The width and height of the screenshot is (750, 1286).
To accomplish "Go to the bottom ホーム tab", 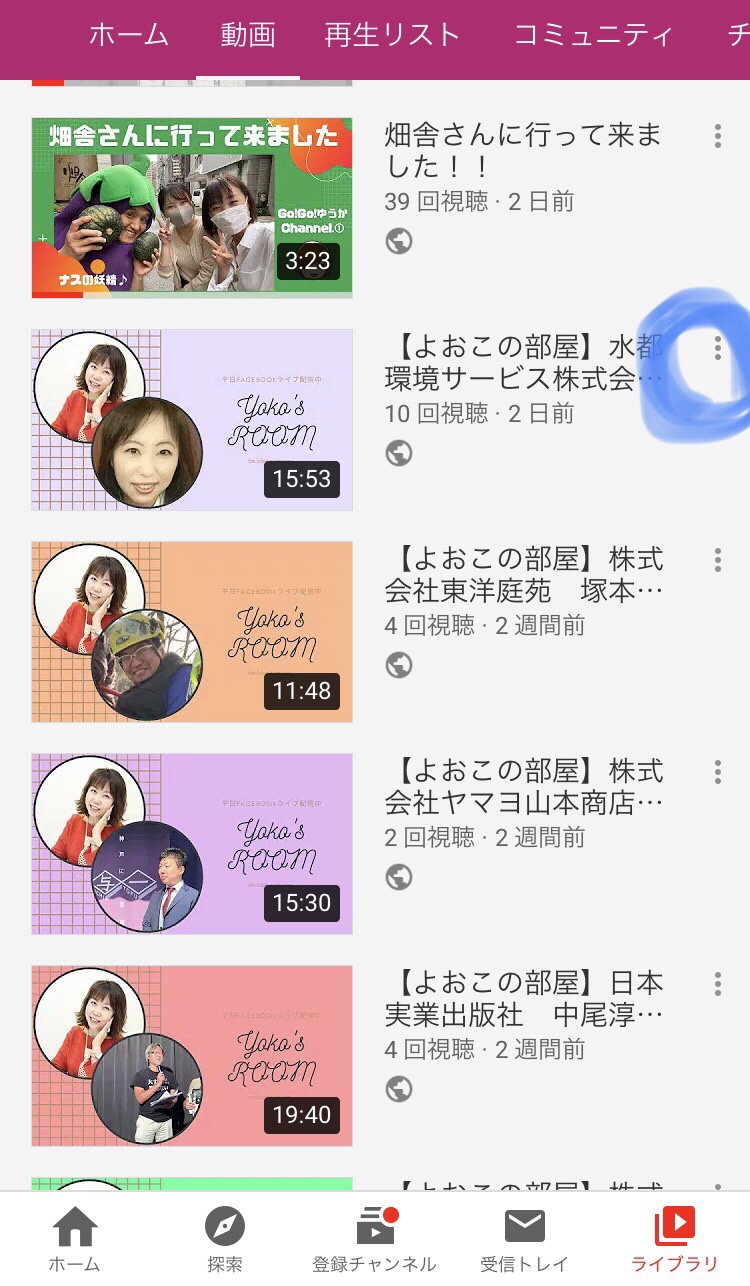I will click(75, 1240).
